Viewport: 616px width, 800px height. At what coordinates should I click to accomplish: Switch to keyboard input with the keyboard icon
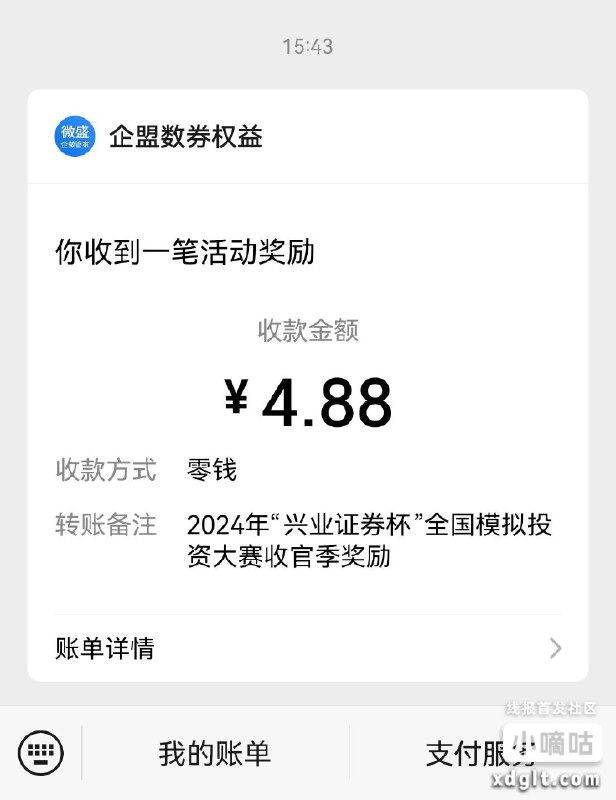click(40, 751)
